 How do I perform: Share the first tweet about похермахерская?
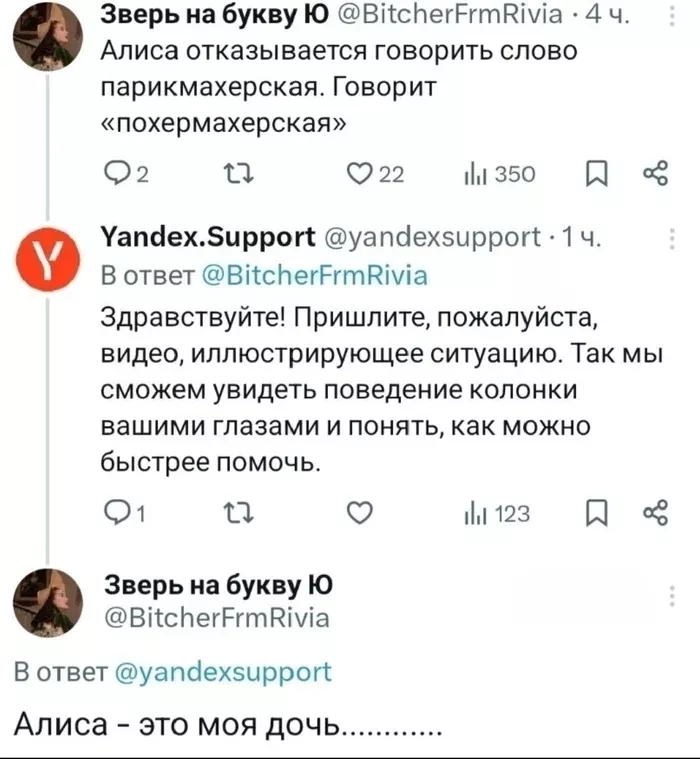[x=656, y=178]
